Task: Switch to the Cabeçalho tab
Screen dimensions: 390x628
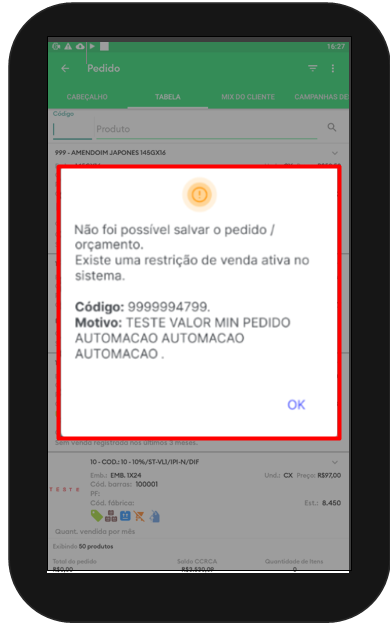Action: click(87, 97)
